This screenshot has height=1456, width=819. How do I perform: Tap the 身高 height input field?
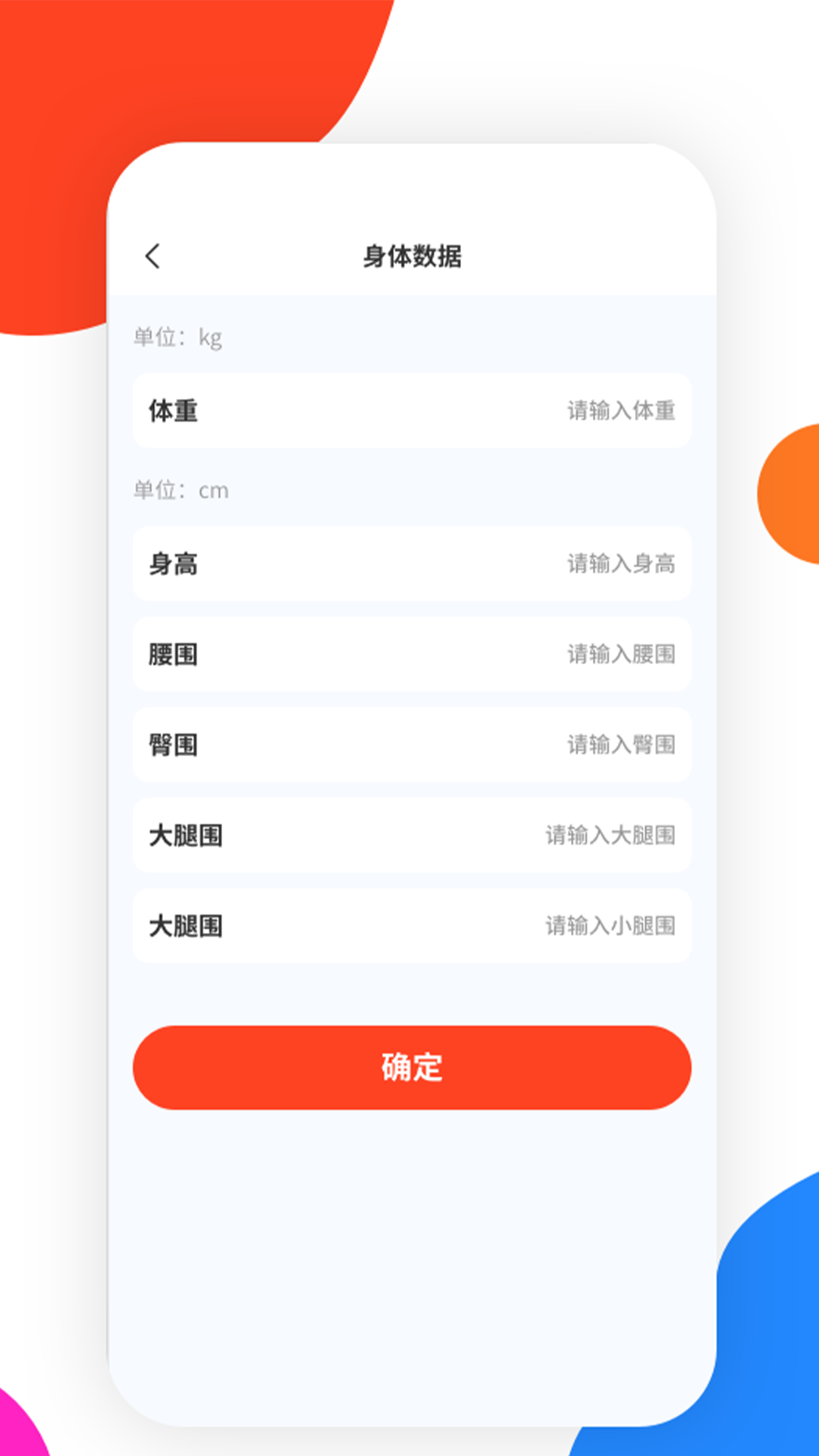coord(412,563)
